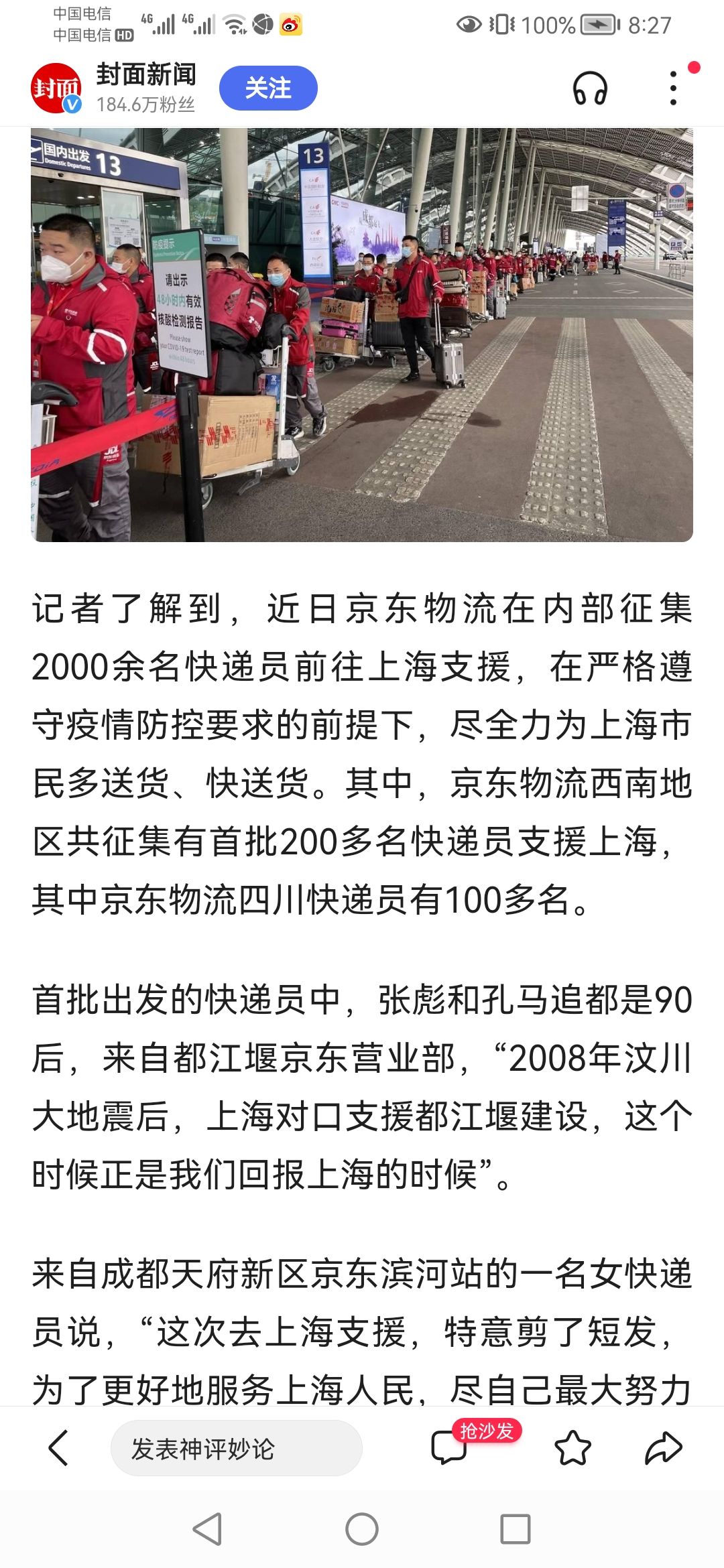Open the airport couriers photo
The height and width of the screenshot is (1568, 724).
pyautogui.click(x=362, y=334)
